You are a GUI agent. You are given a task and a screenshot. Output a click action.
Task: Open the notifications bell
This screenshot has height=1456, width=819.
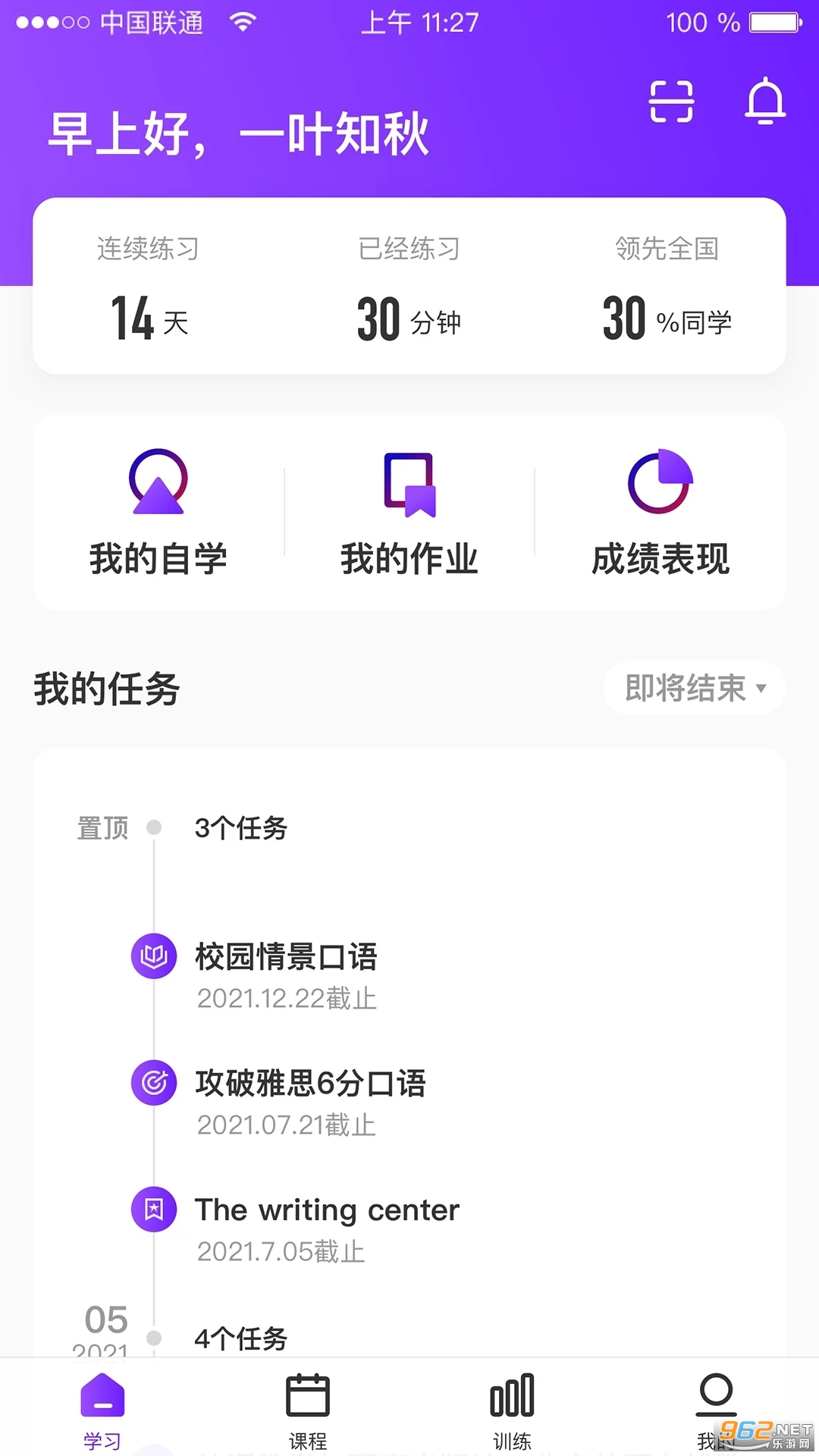click(765, 102)
